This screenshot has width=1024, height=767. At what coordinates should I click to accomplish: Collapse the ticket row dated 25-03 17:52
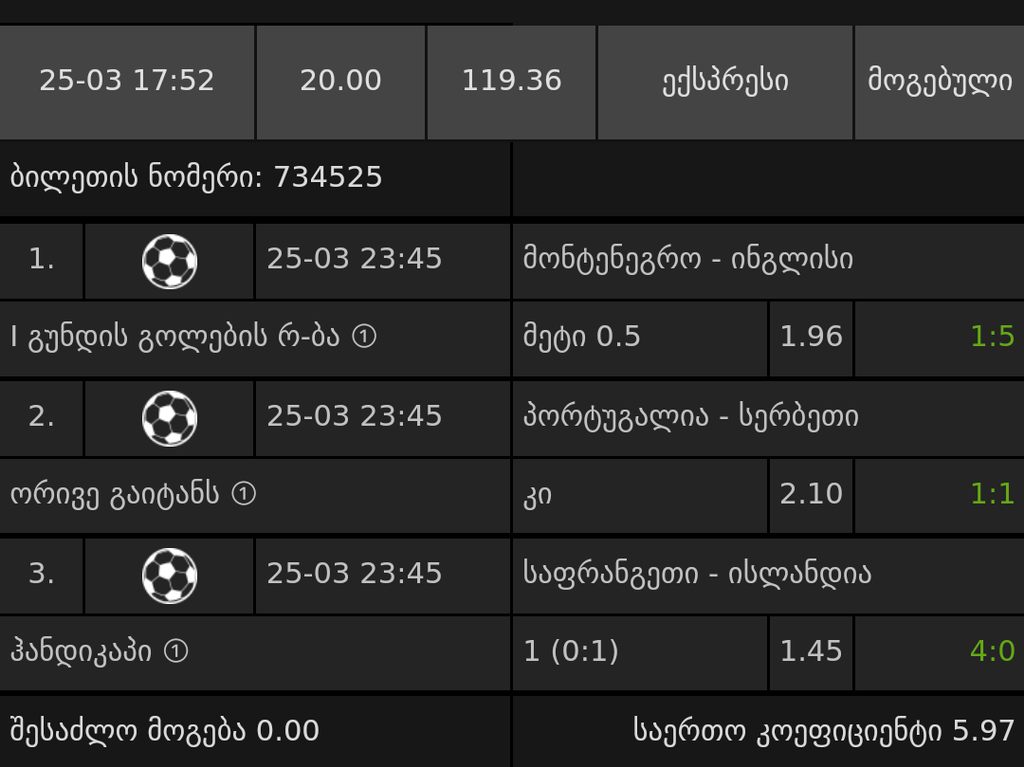pos(127,81)
